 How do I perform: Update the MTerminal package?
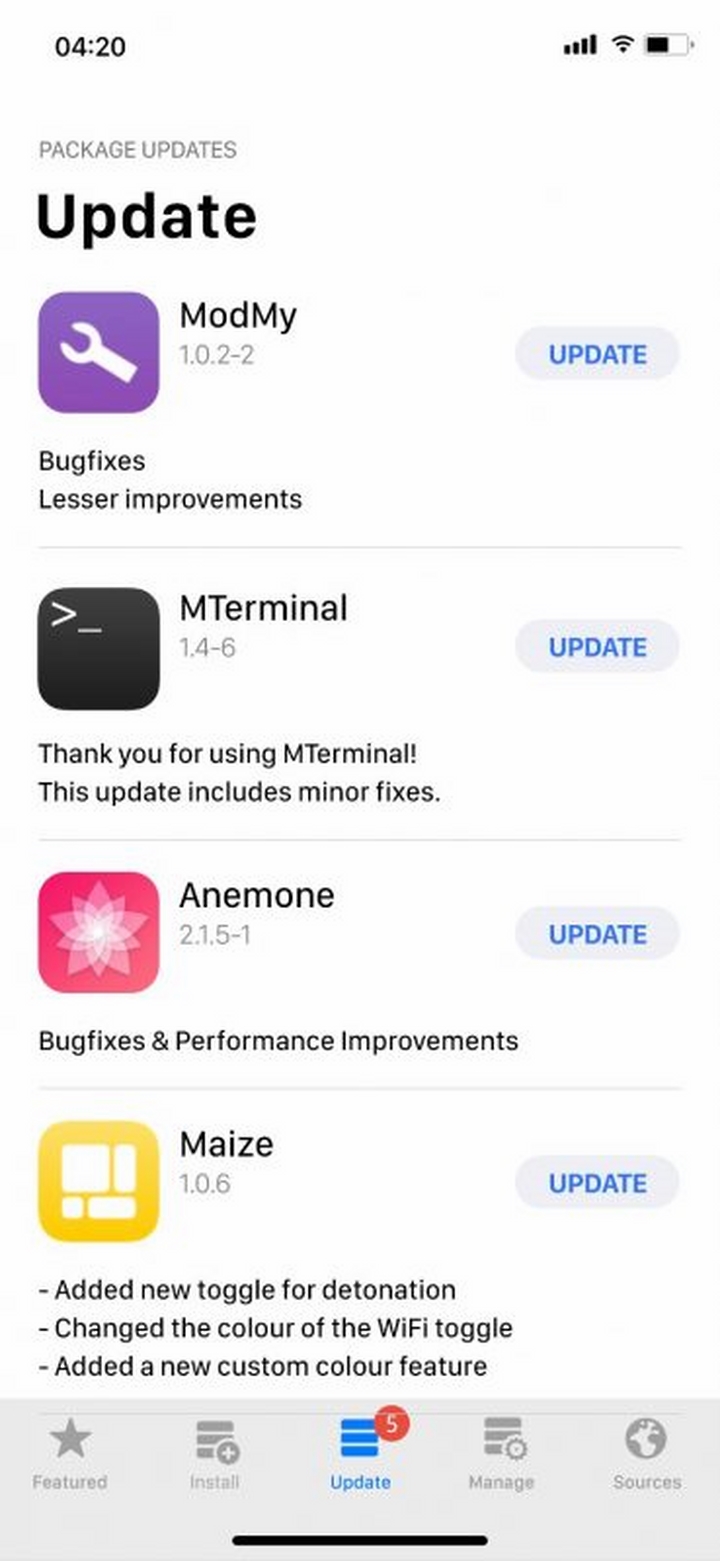tap(597, 647)
